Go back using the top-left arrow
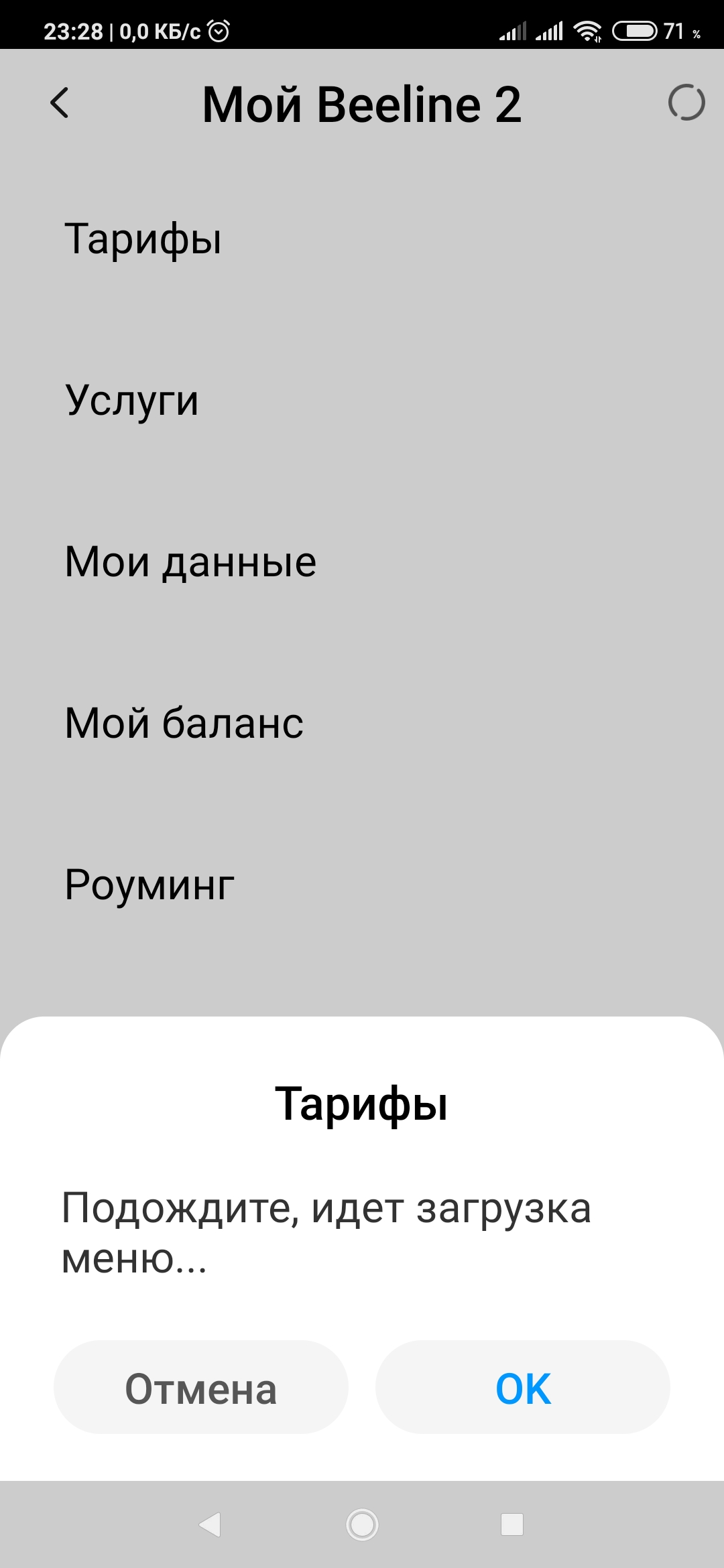The height and width of the screenshot is (1568, 724). pyautogui.click(x=60, y=103)
